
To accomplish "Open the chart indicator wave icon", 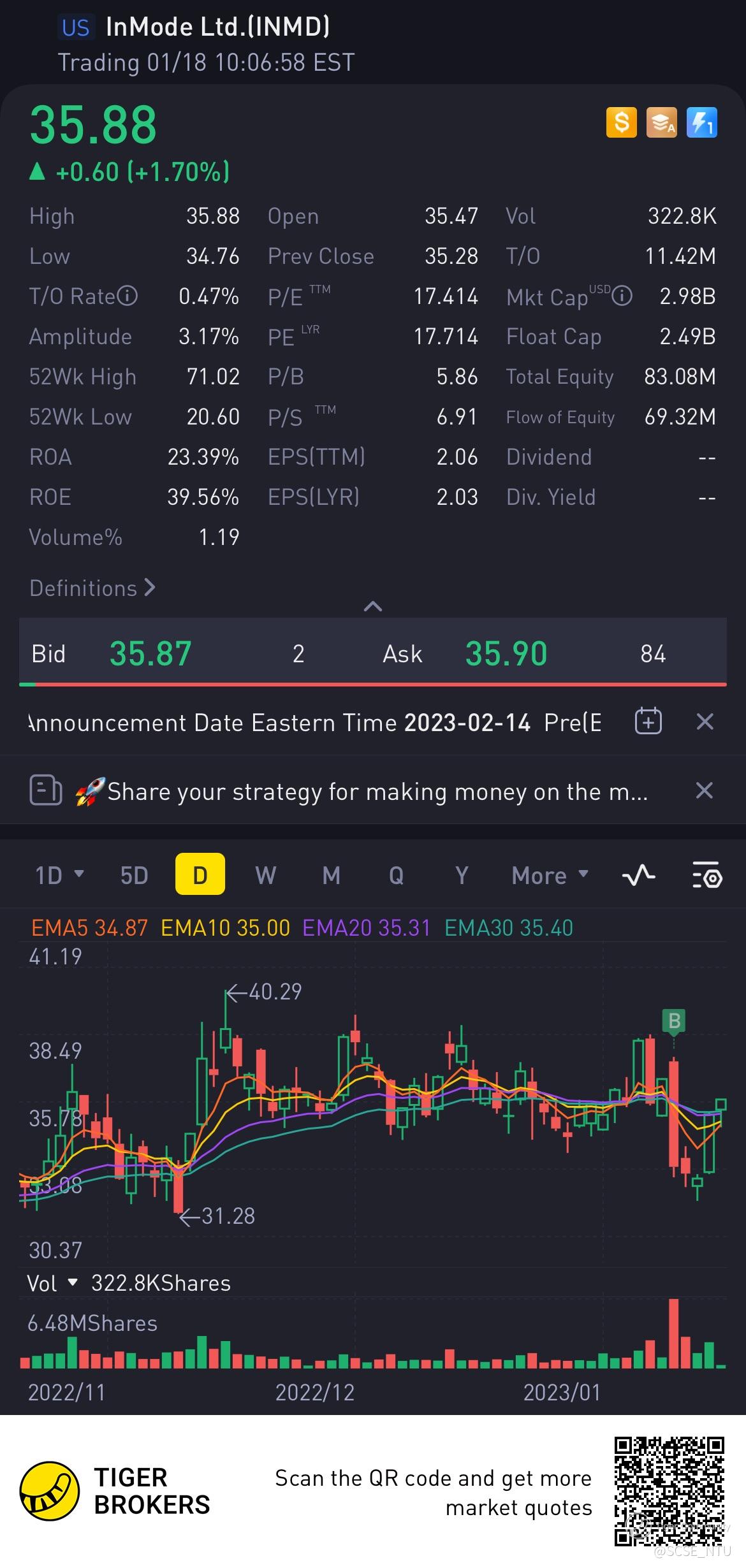I will (x=638, y=875).
